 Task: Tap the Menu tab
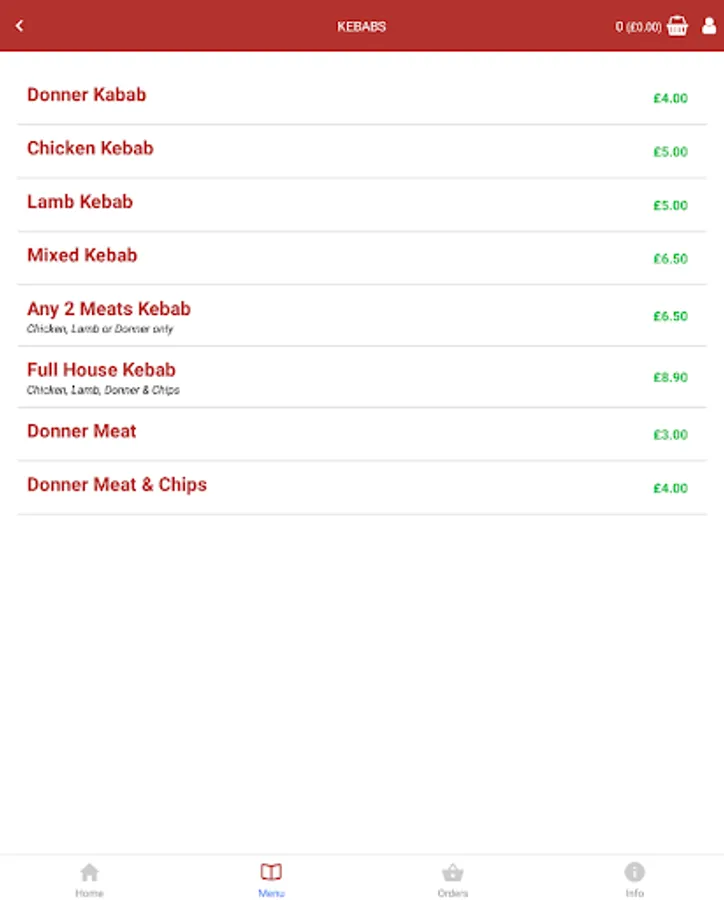point(271,879)
